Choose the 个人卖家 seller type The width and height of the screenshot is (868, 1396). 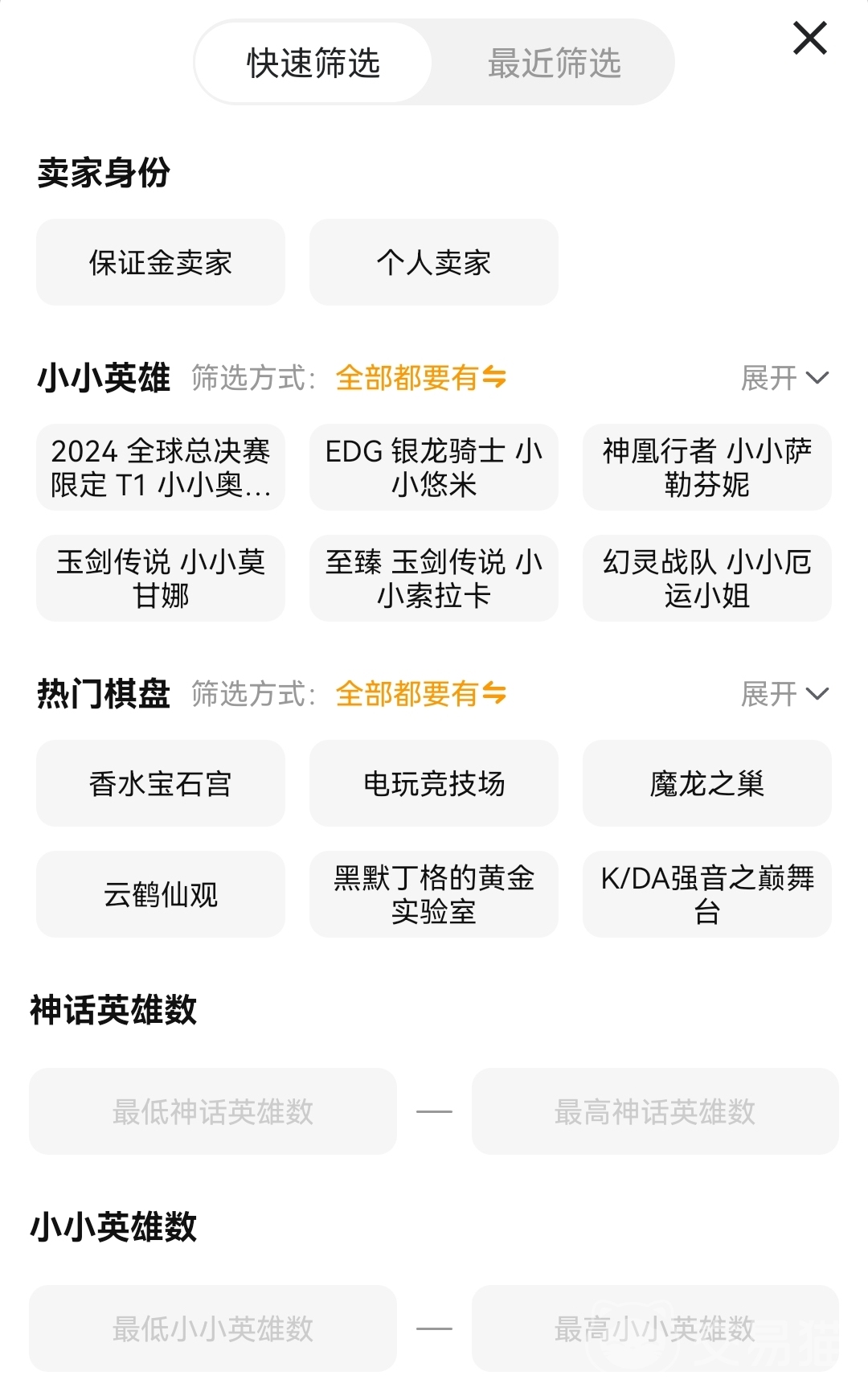tap(434, 262)
